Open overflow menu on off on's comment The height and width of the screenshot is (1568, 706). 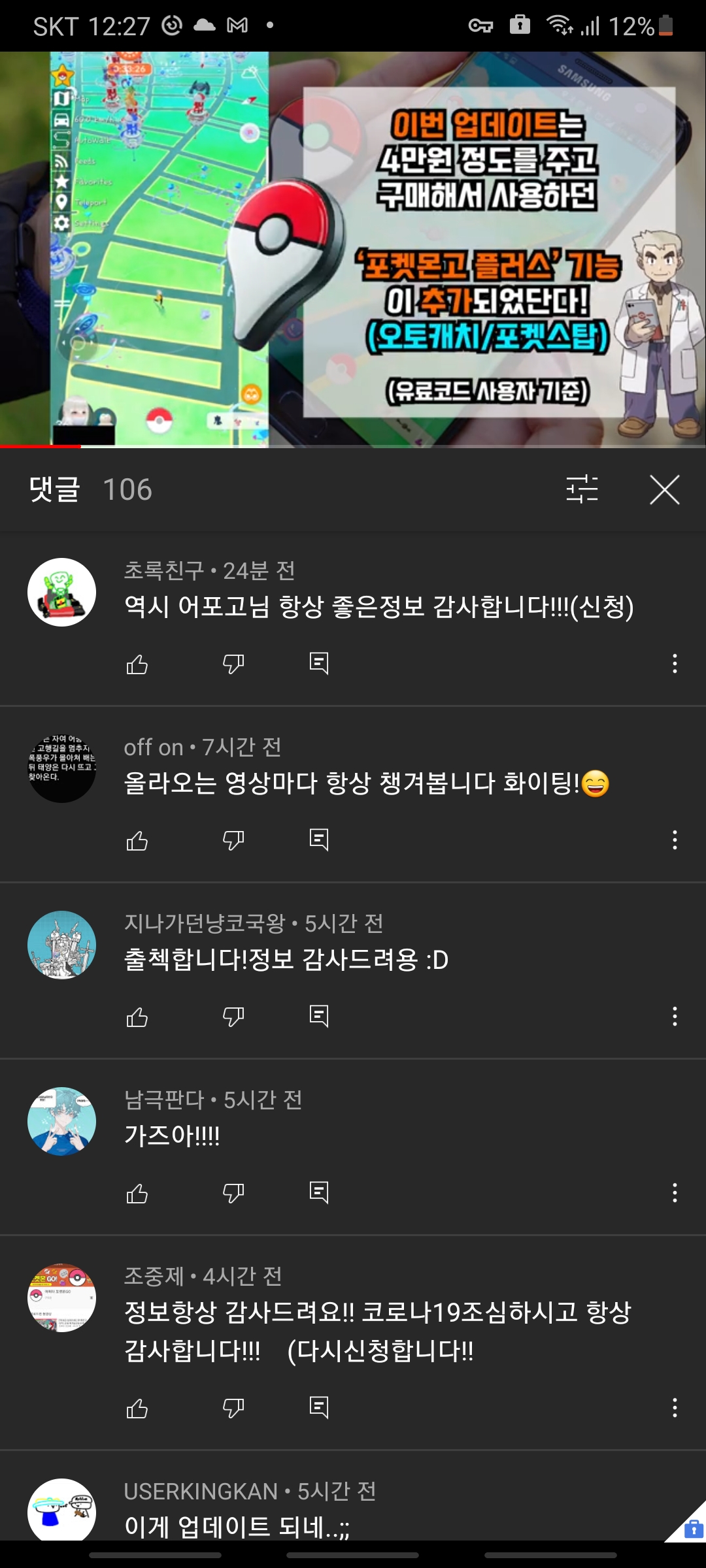[x=675, y=840]
